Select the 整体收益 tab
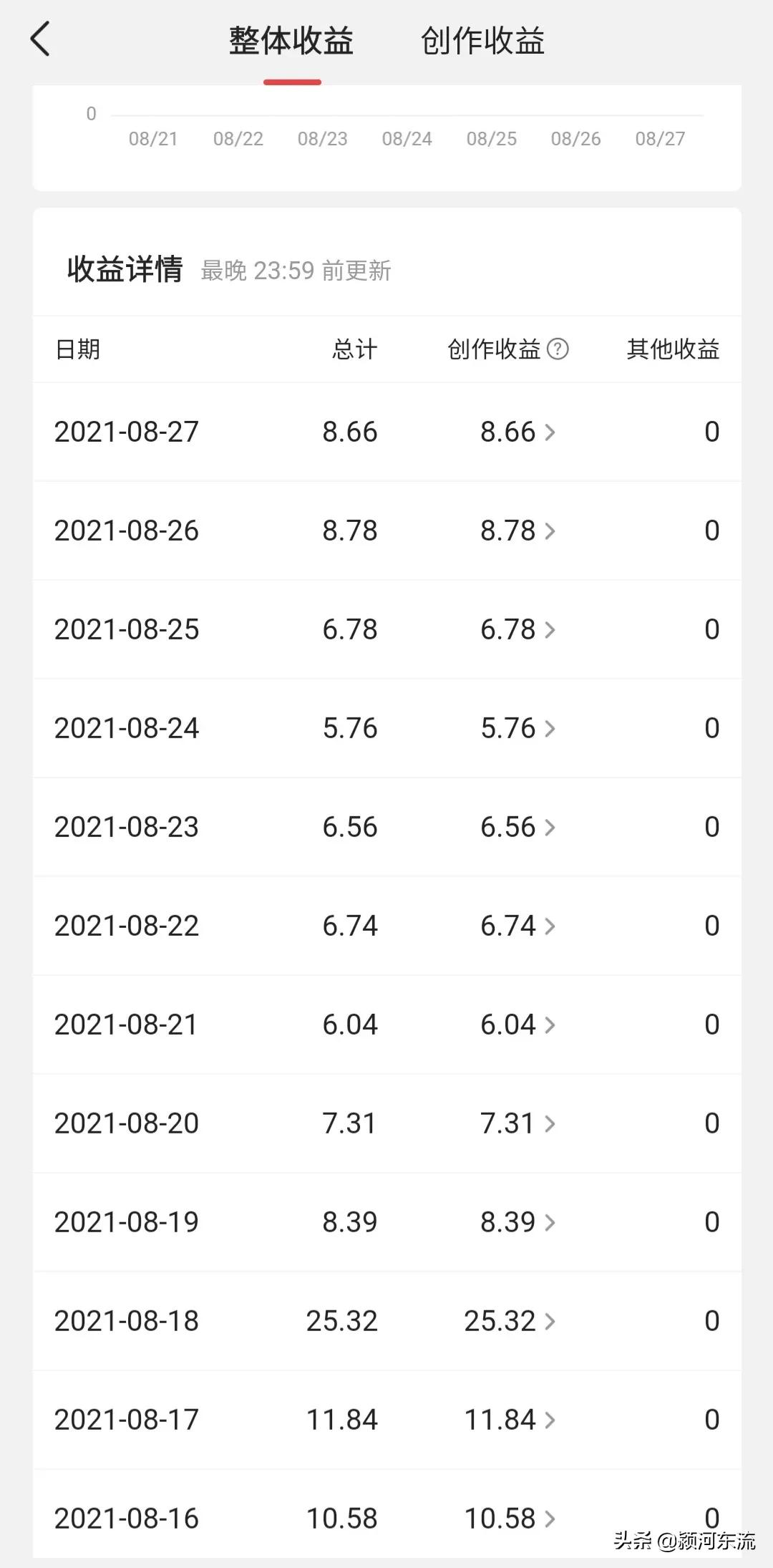Screen dimensions: 773x1568 [x=291, y=41]
